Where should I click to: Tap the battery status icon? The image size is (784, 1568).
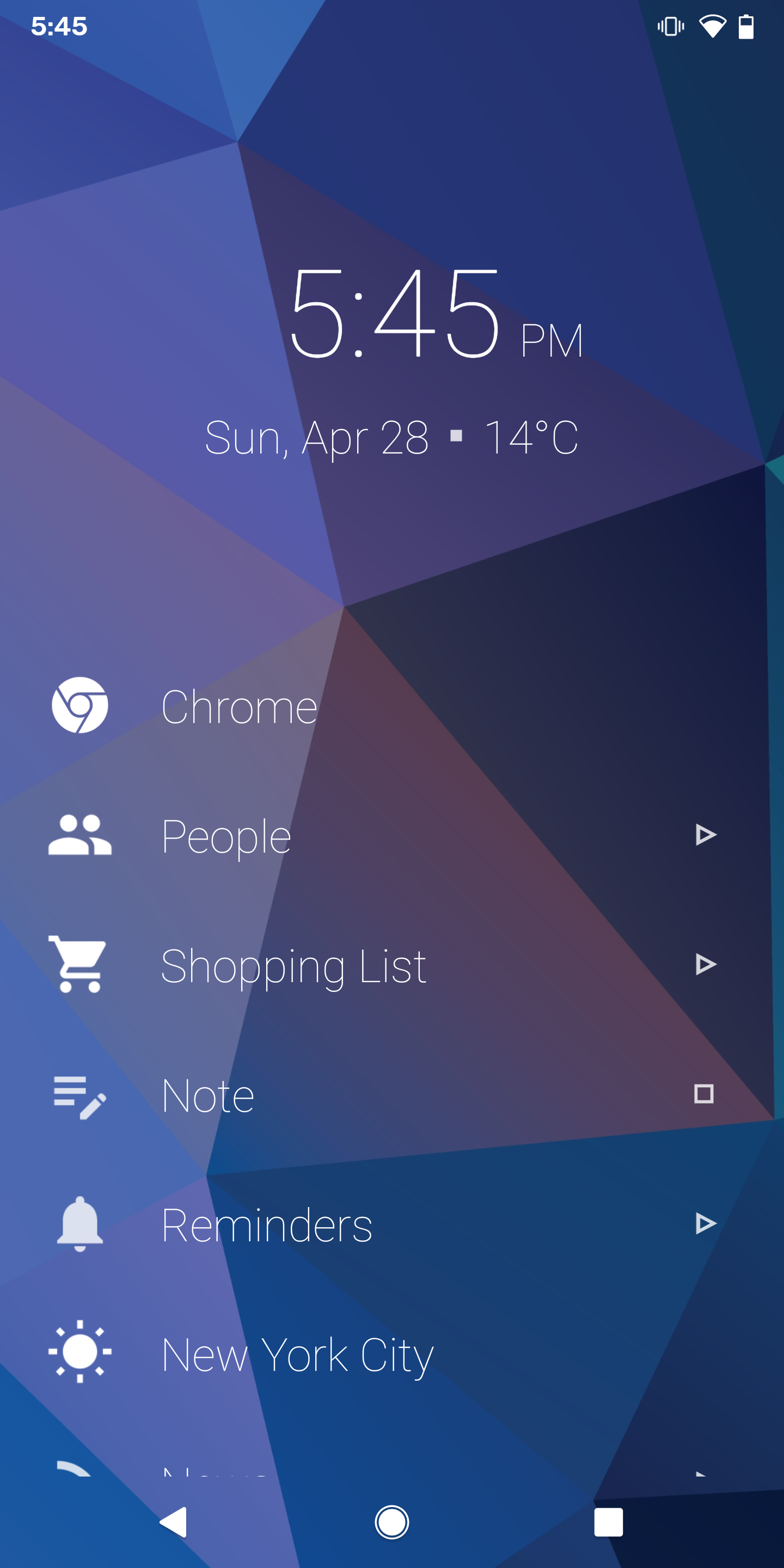click(747, 26)
